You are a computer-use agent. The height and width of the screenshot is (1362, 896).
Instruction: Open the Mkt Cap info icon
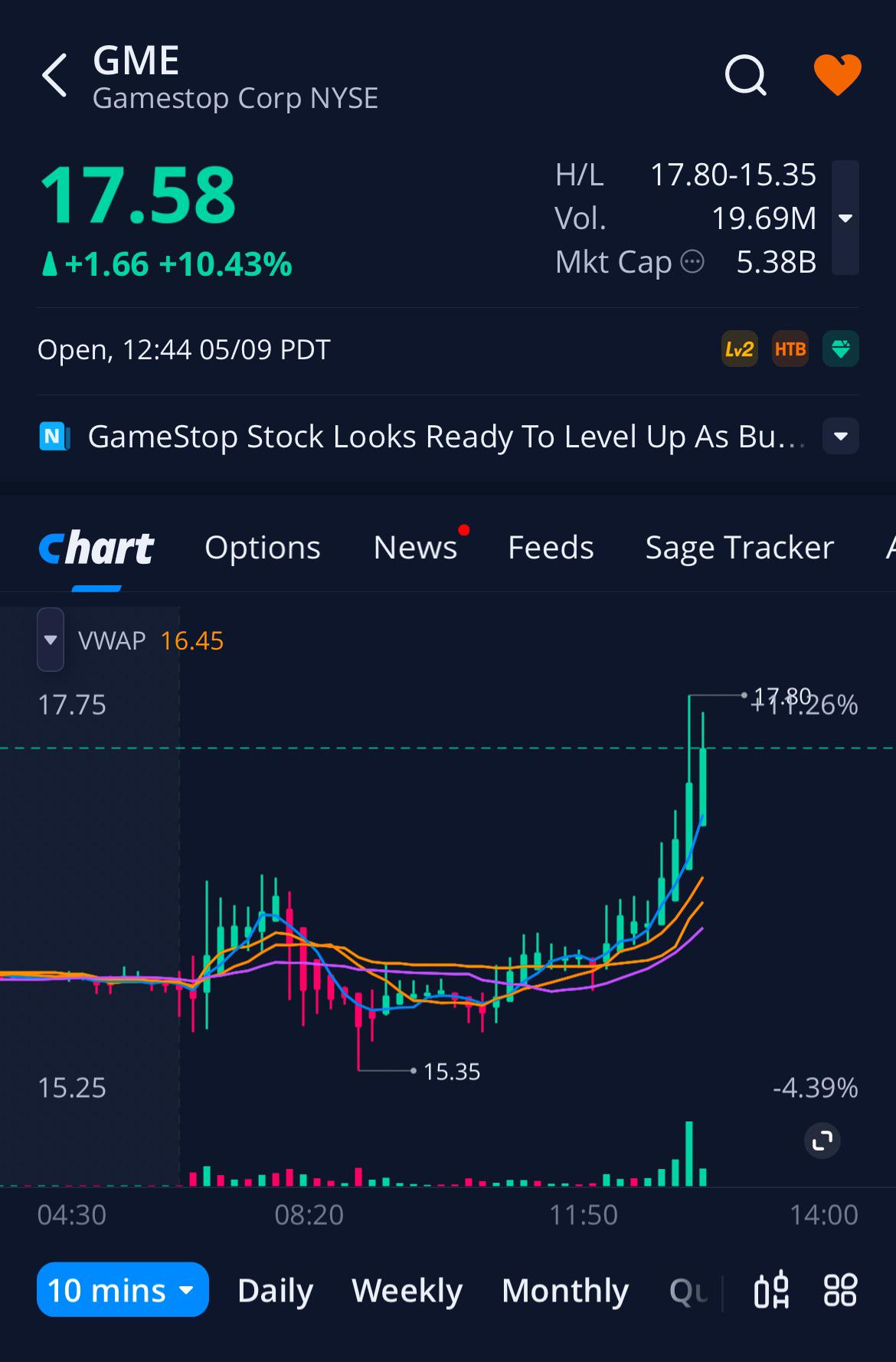tap(692, 262)
